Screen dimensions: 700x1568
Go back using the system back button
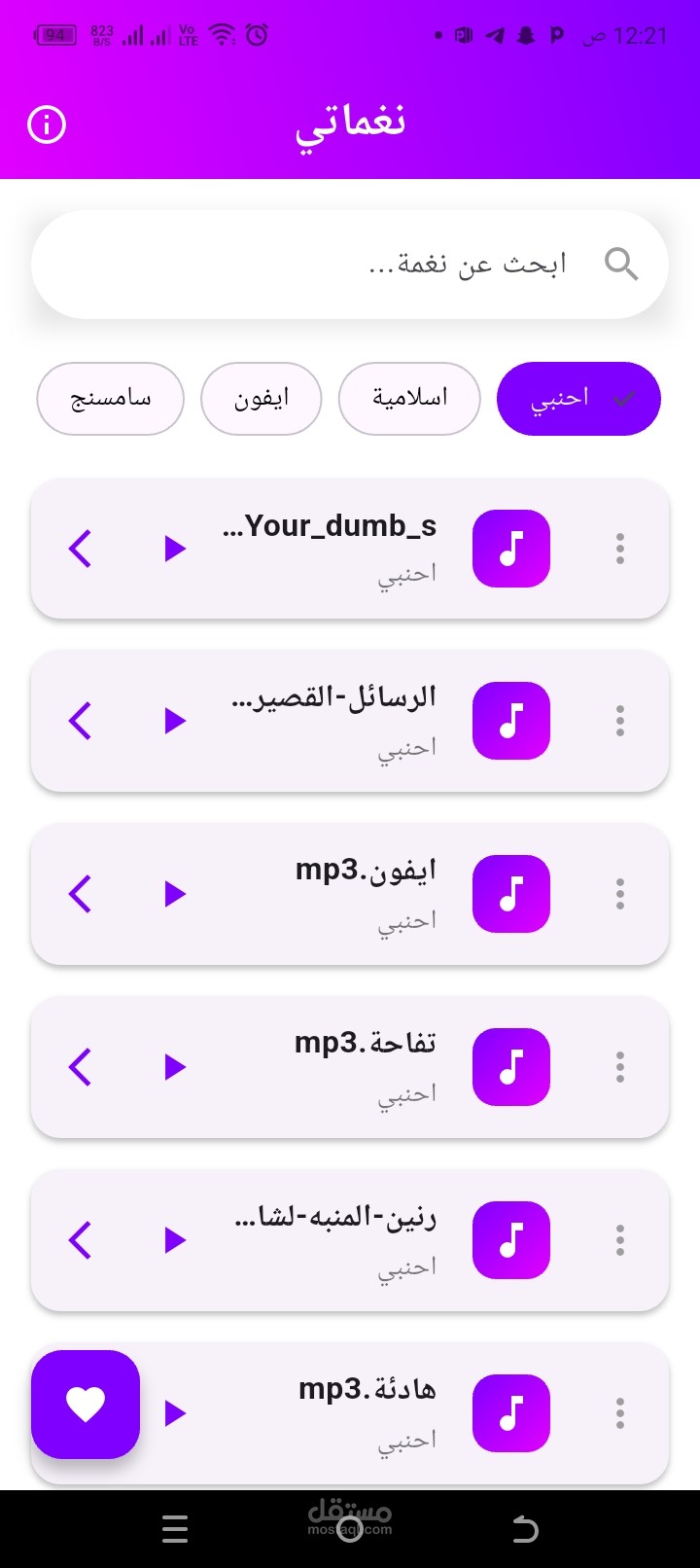(525, 1530)
